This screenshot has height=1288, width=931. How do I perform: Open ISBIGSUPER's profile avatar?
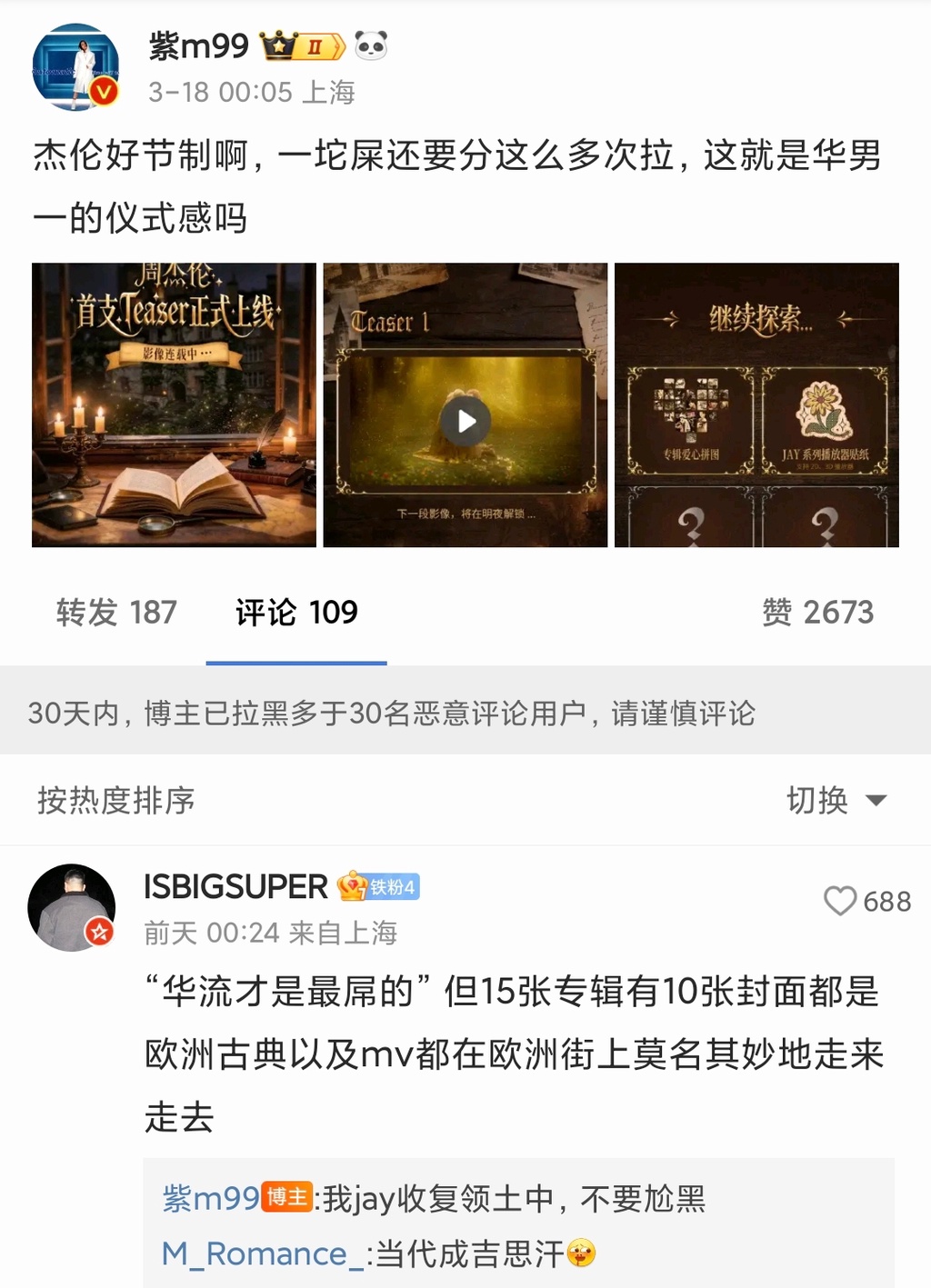coord(71,907)
